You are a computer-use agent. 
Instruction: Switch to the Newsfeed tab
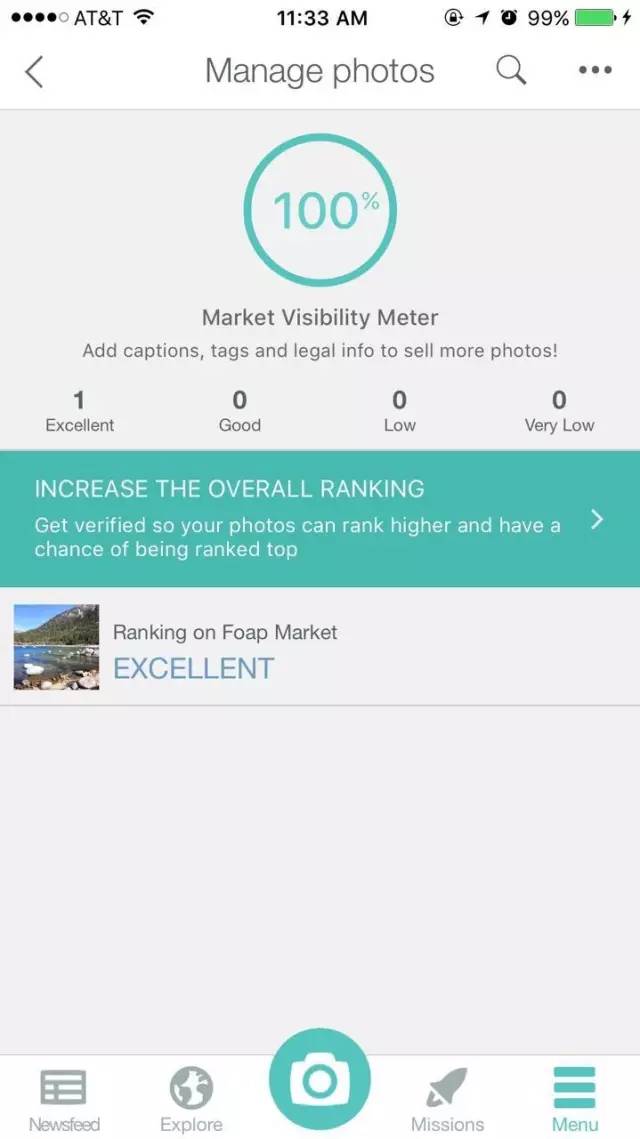pos(64,1098)
